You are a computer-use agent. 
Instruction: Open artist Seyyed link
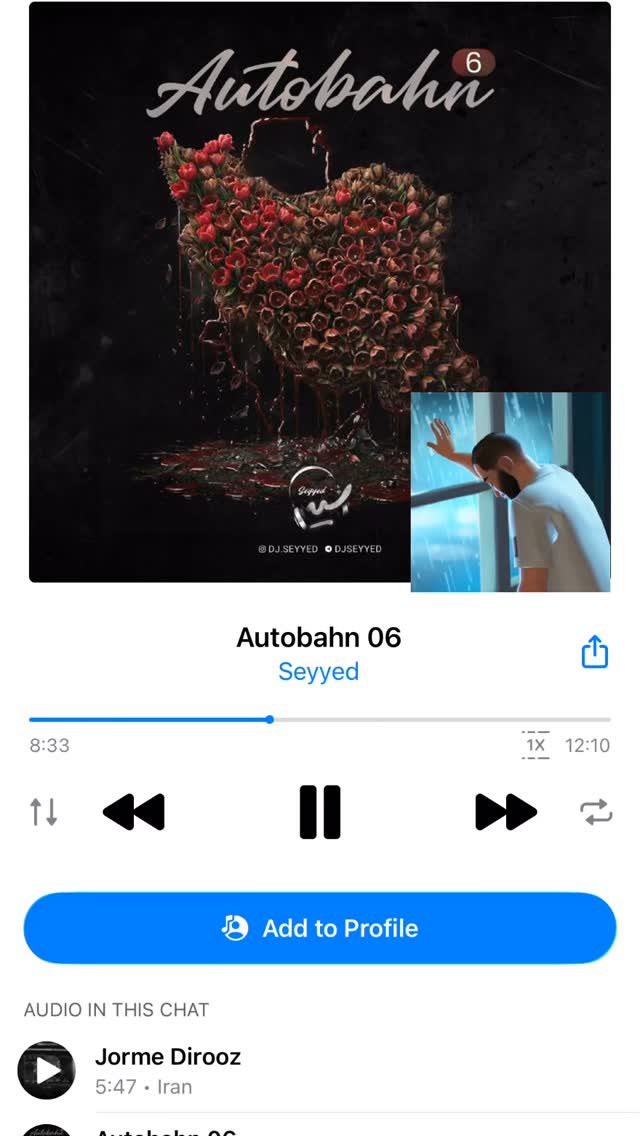coord(318,672)
